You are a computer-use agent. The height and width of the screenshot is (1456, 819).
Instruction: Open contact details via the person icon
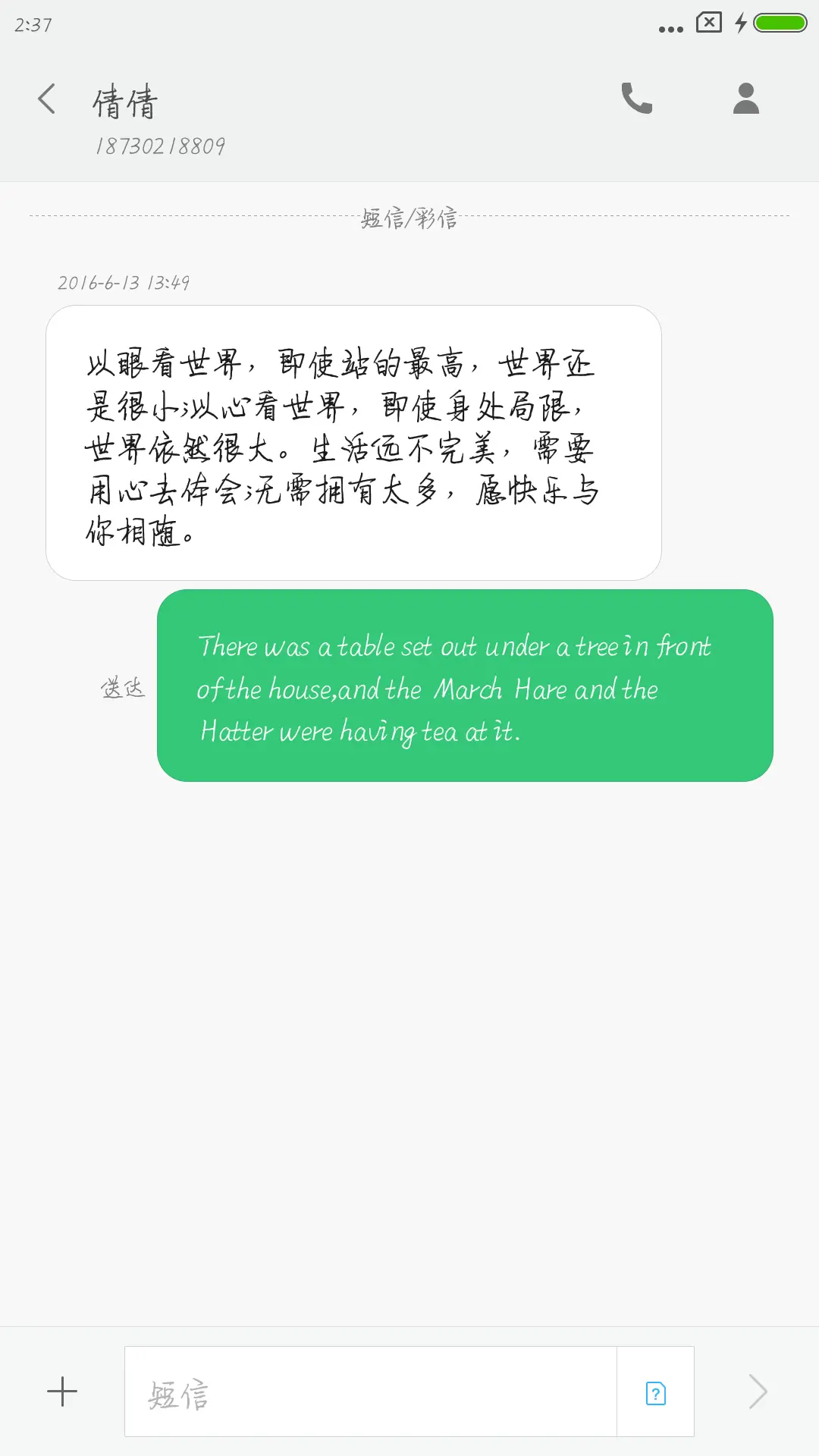(x=745, y=99)
